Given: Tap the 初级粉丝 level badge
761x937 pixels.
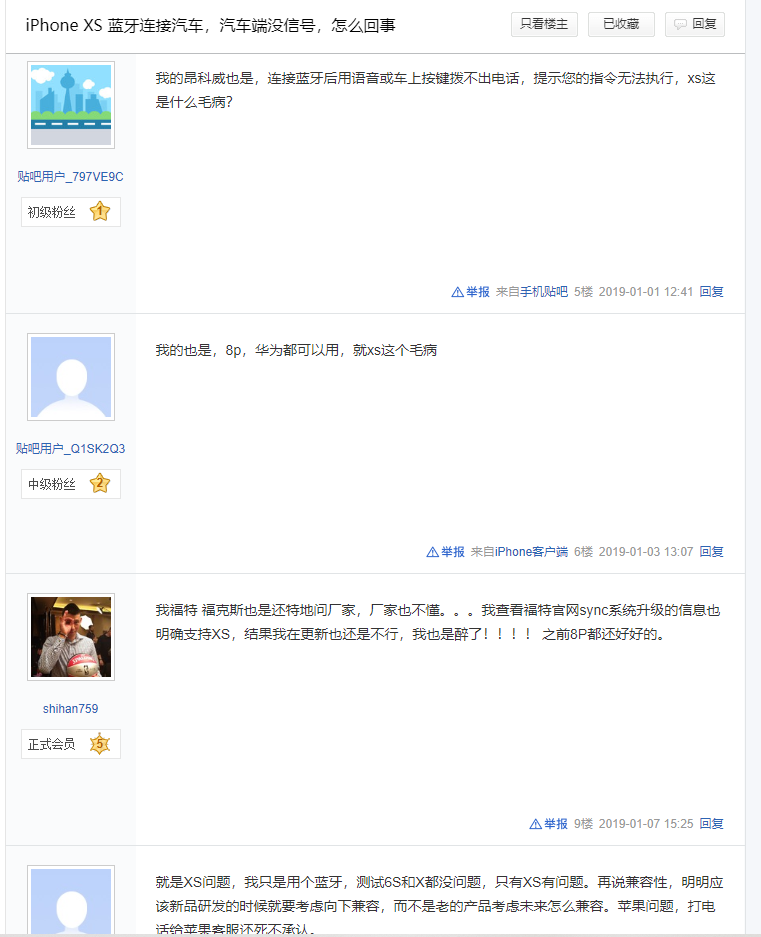Looking at the screenshot, I should [x=70, y=212].
